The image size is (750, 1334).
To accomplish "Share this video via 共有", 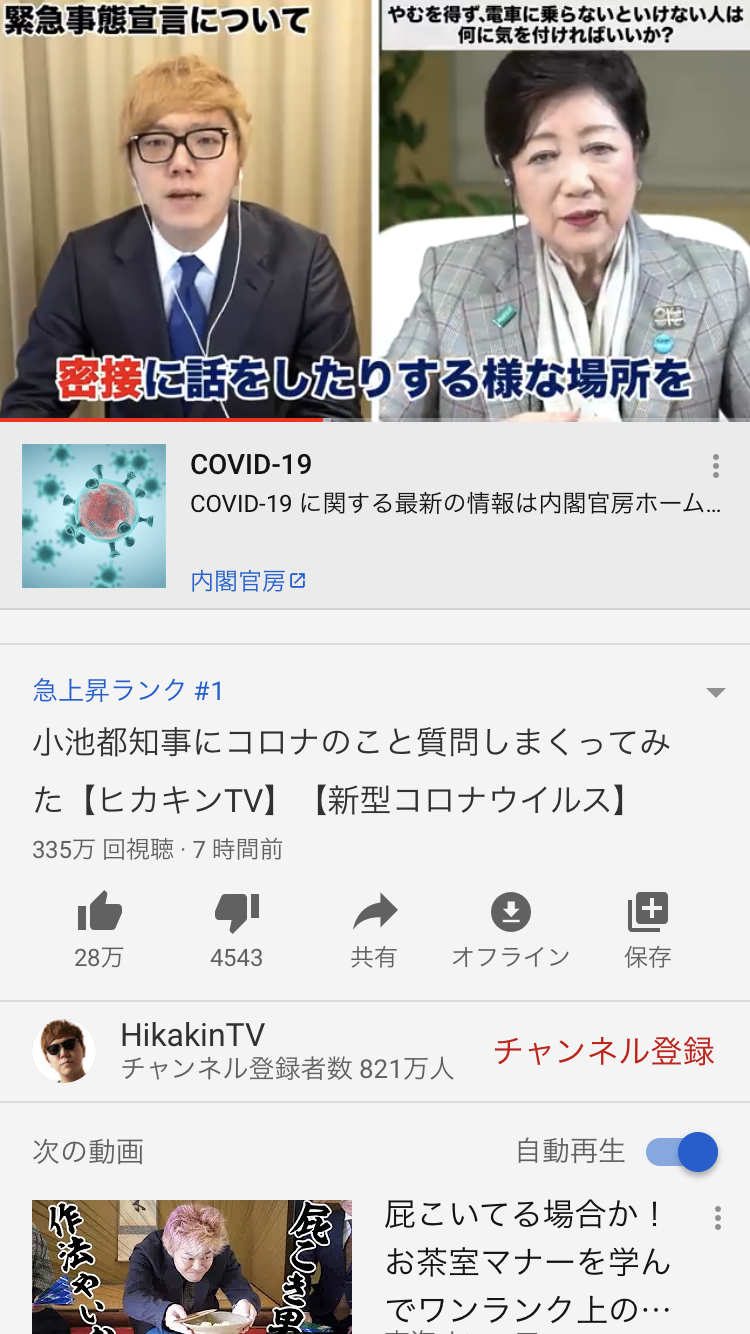I will pyautogui.click(x=374, y=930).
